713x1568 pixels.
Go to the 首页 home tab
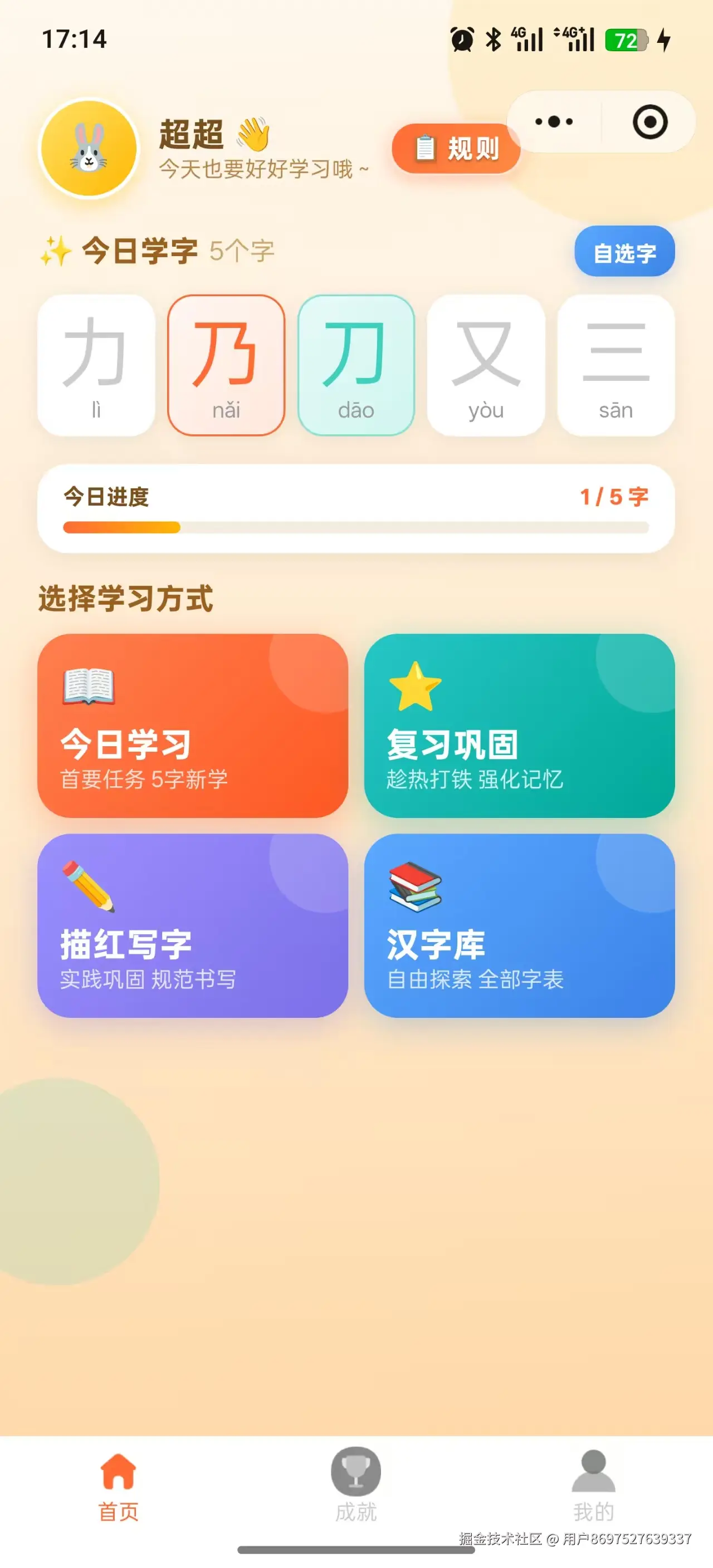(x=118, y=1485)
